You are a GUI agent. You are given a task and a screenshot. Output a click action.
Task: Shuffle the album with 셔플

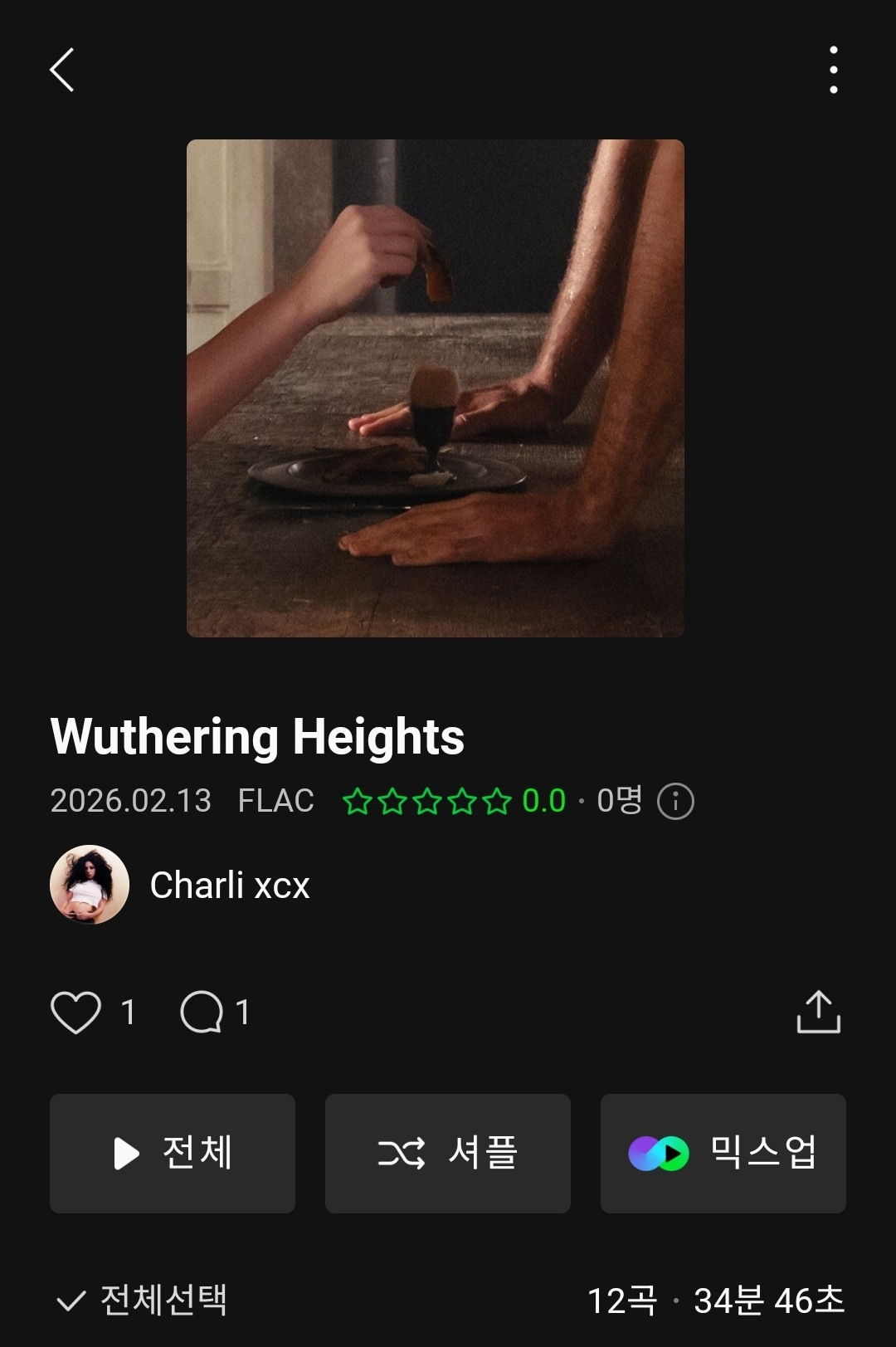448,1154
